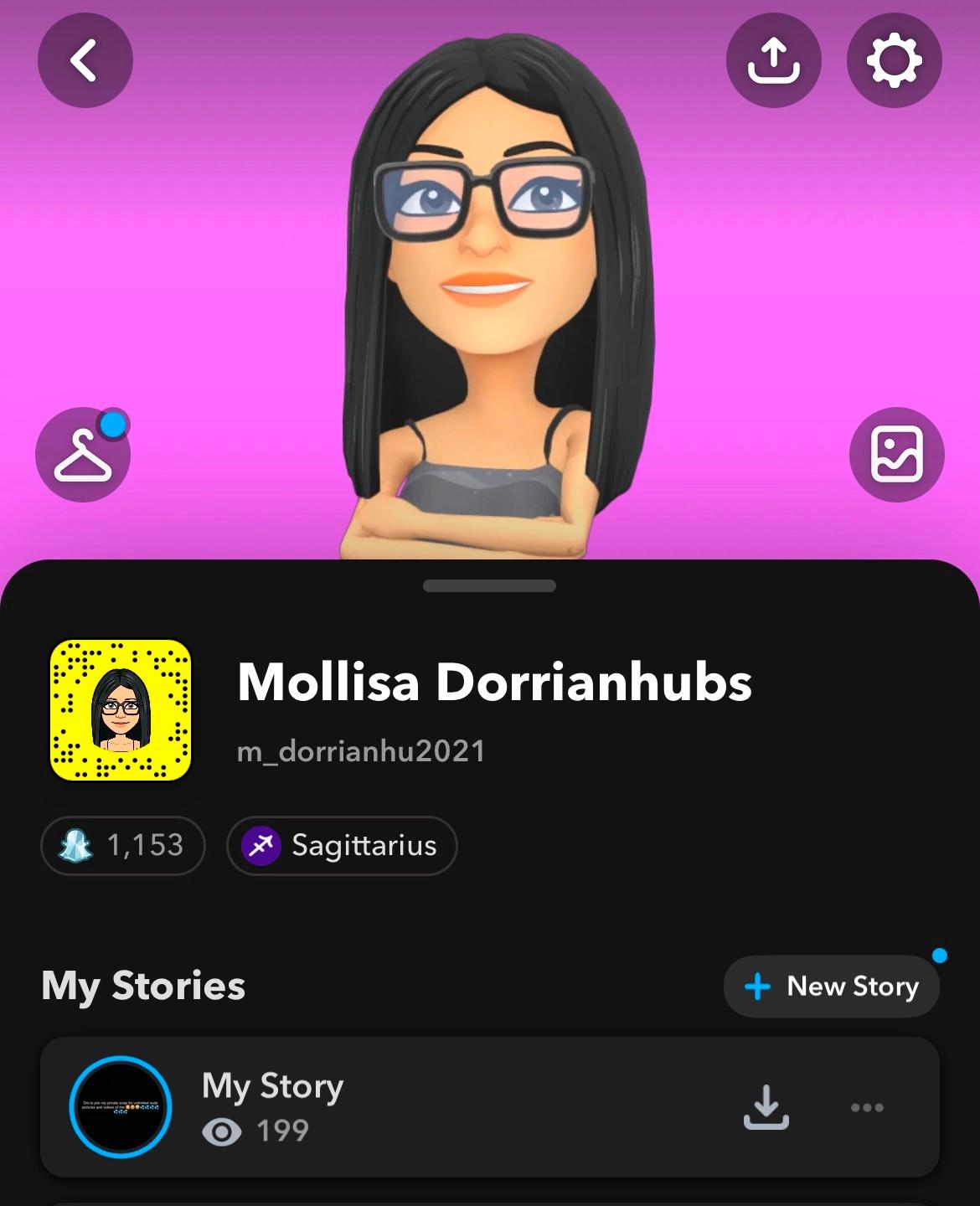The width and height of the screenshot is (980, 1206).
Task: Open settings with the gear icon
Action: click(x=894, y=60)
